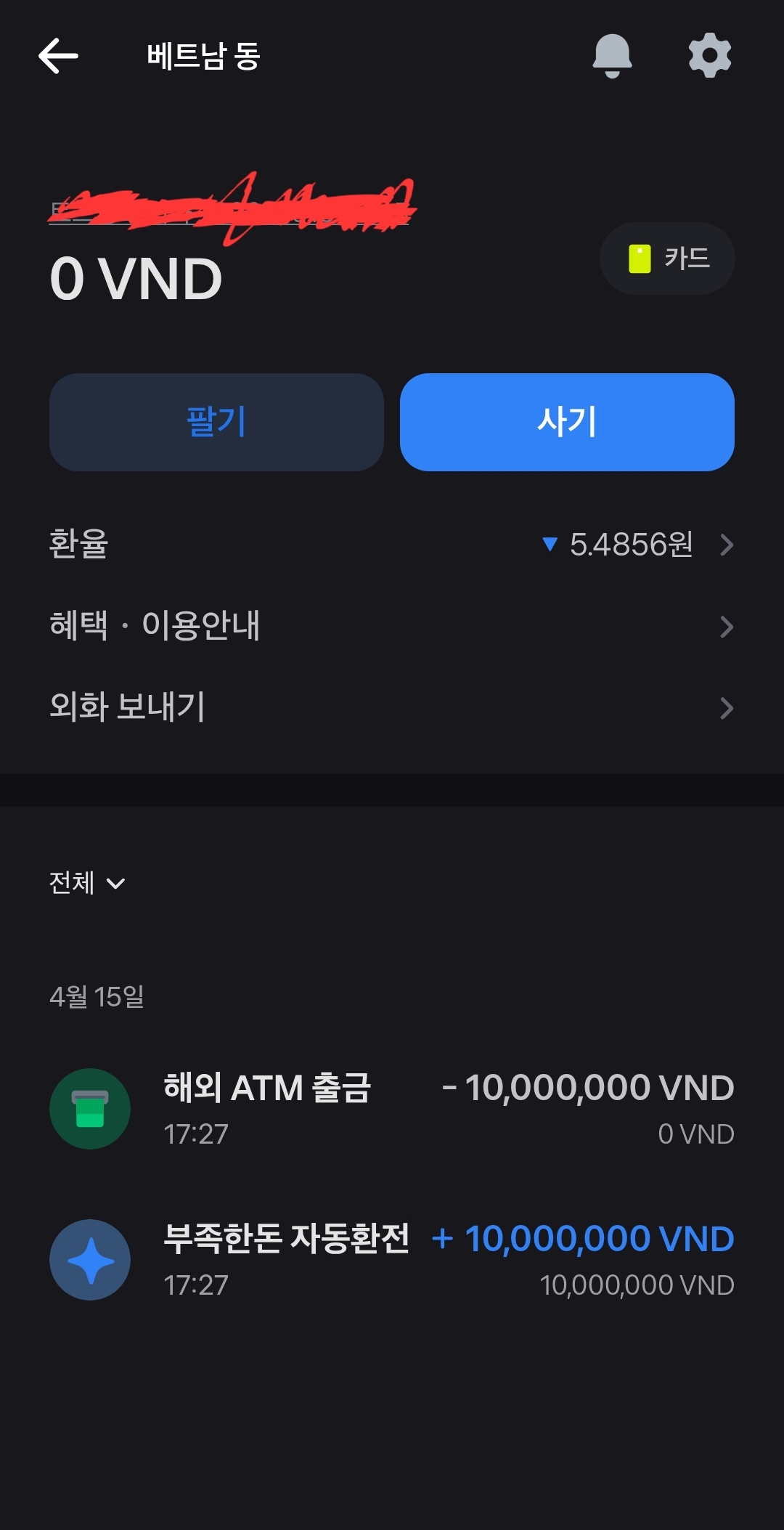The width and height of the screenshot is (784, 1530).
Task: View the 부족한돈 자동환전 transaction
Action: click(392, 1260)
